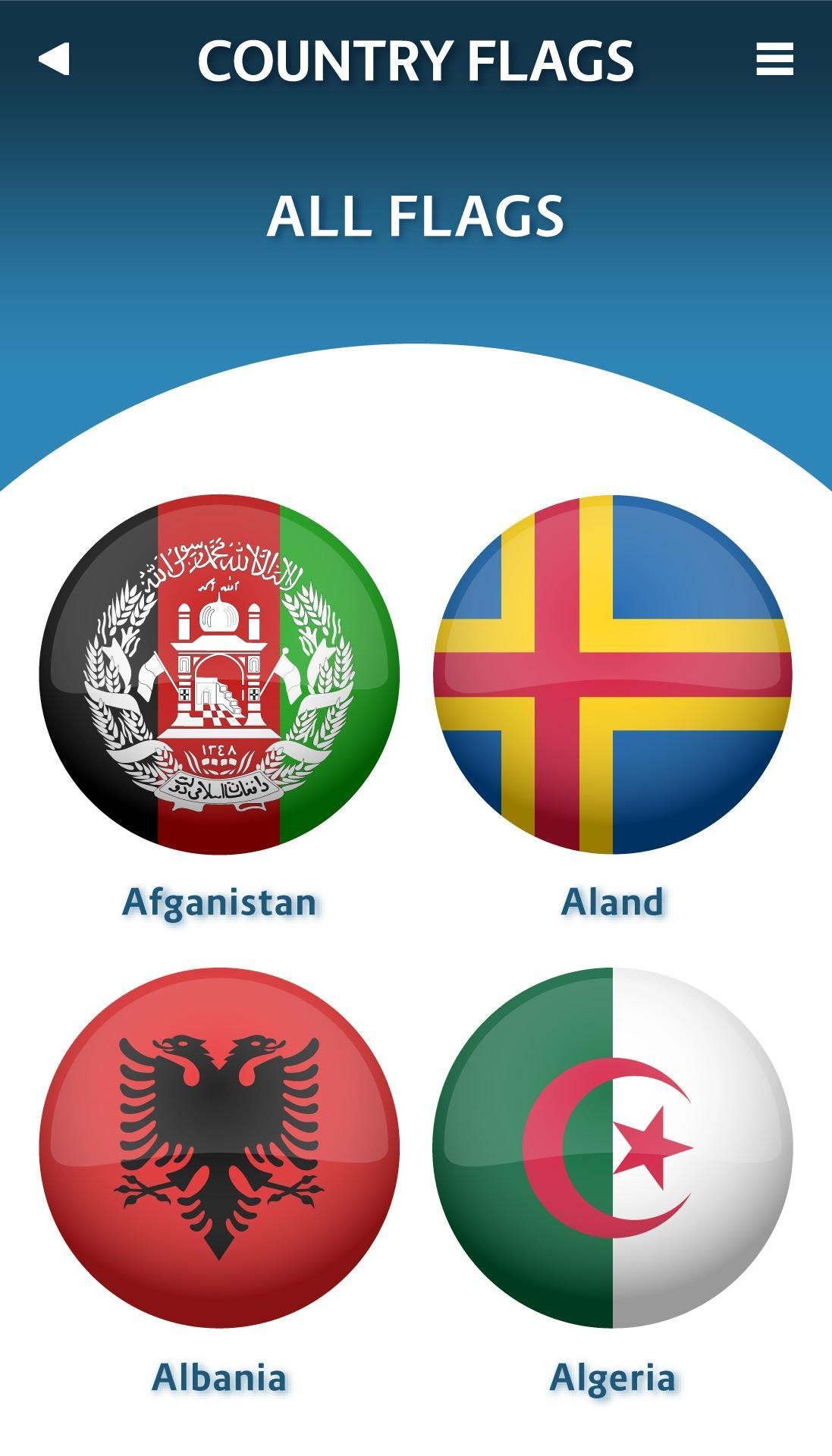The width and height of the screenshot is (832, 1456).
Task: Open the hamburger menu
Action: (774, 59)
